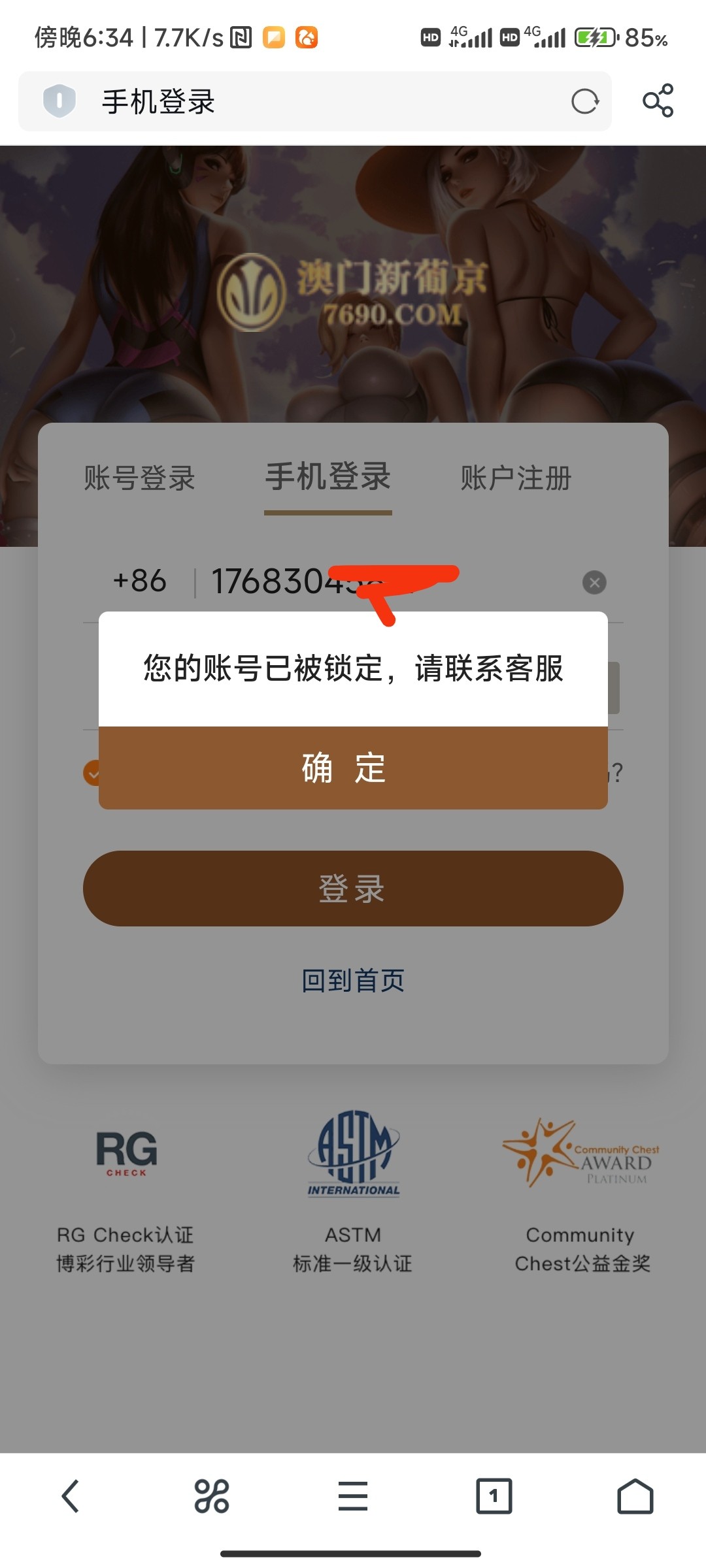Open the tab switcher showing 1 tab

(x=494, y=1496)
